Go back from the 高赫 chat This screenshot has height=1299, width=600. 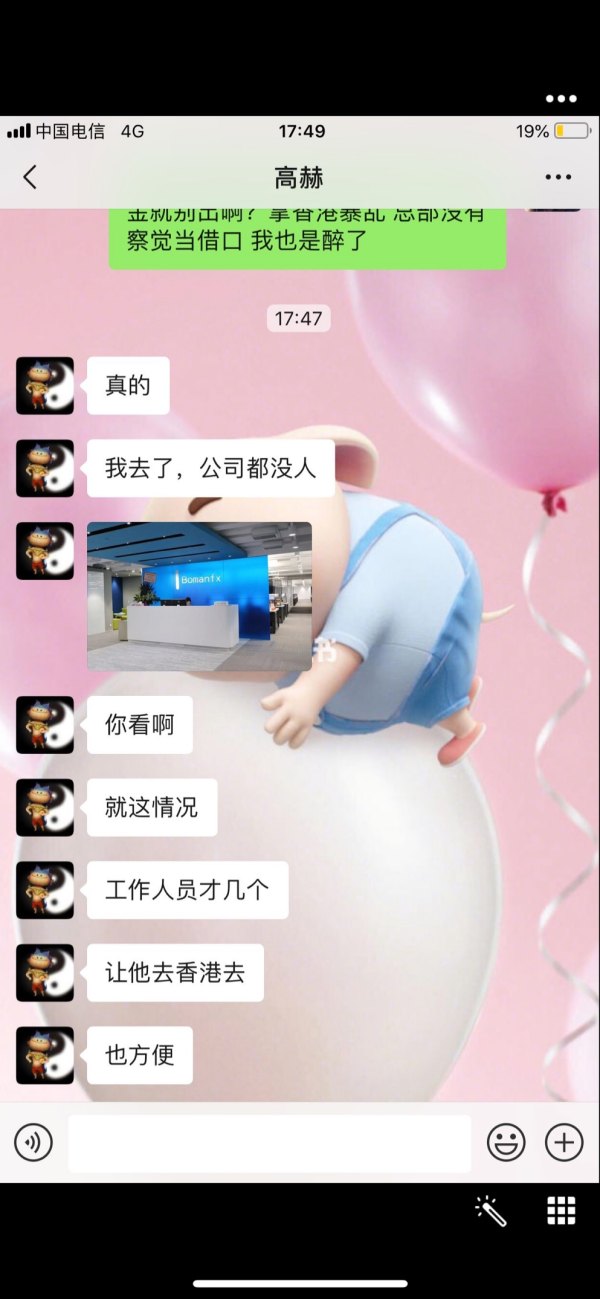30,177
